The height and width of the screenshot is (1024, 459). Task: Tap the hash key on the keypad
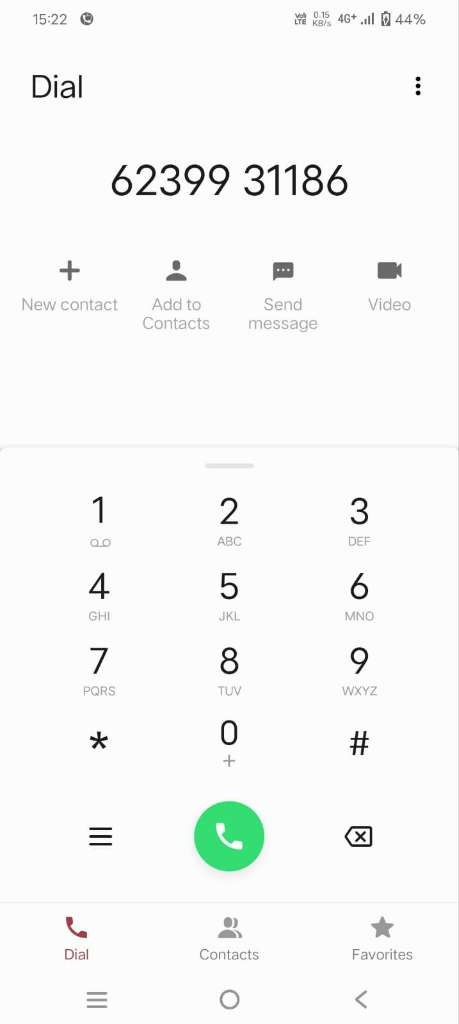tap(359, 743)
